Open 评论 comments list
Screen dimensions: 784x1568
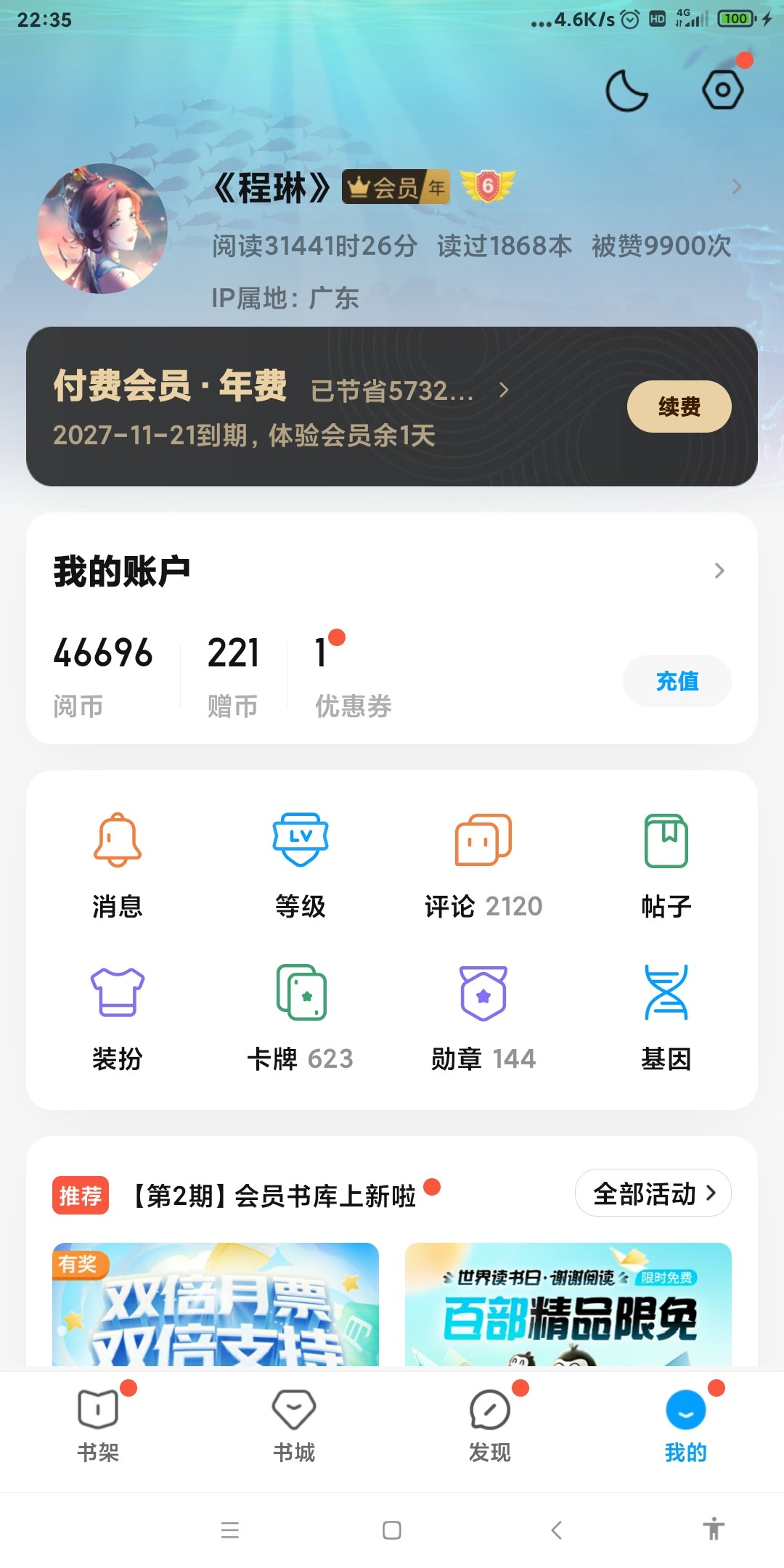483,865
